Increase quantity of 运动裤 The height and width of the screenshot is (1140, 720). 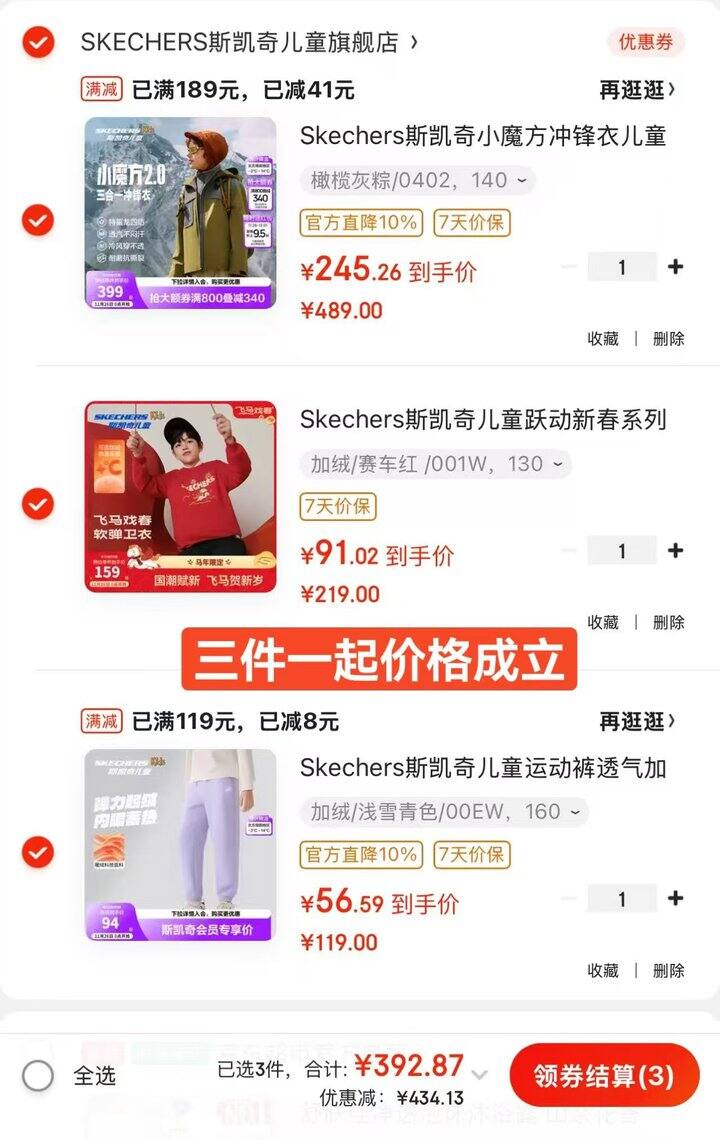[676, 898]
